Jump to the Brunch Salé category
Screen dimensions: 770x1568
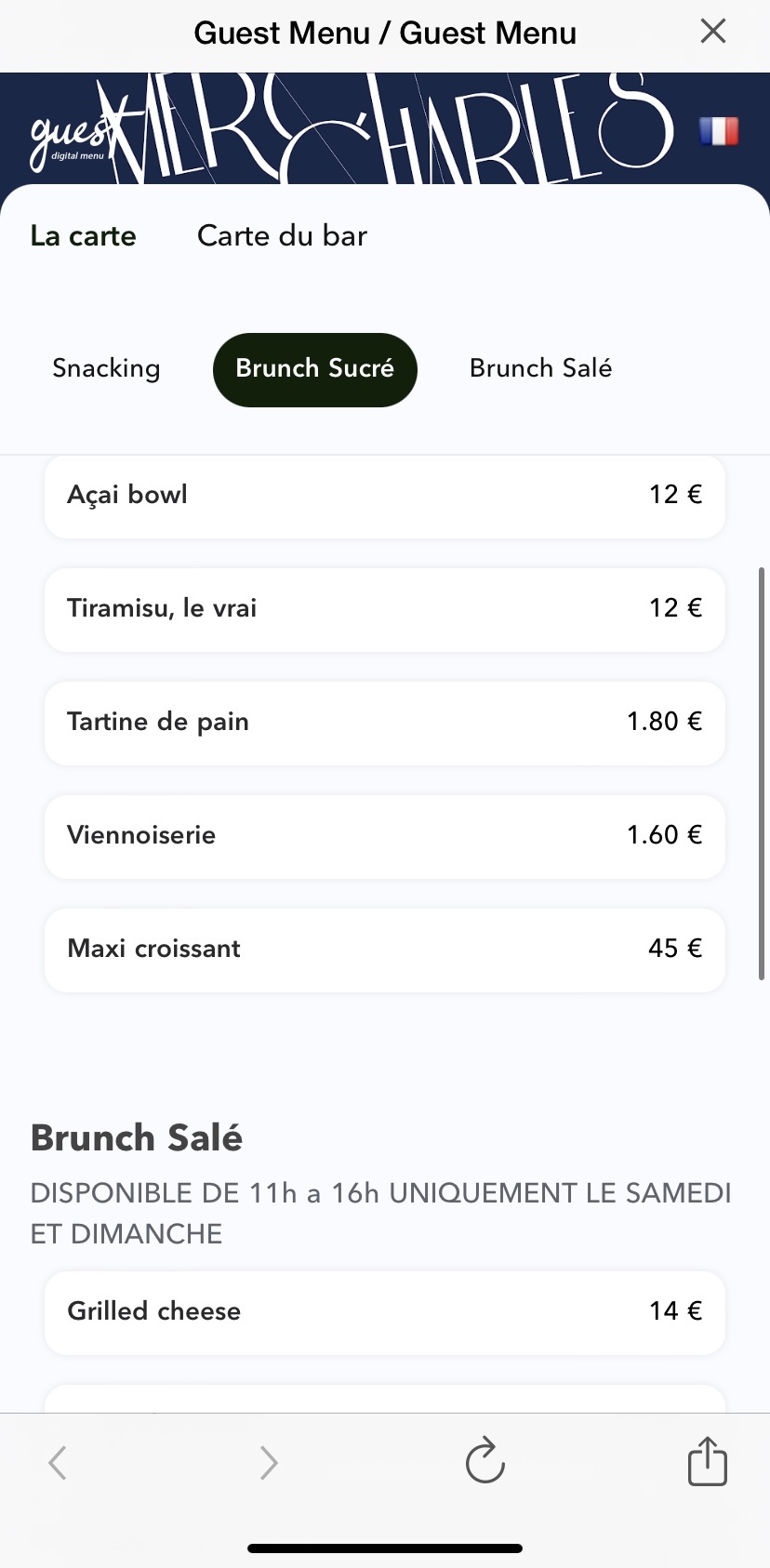[540, 368]
